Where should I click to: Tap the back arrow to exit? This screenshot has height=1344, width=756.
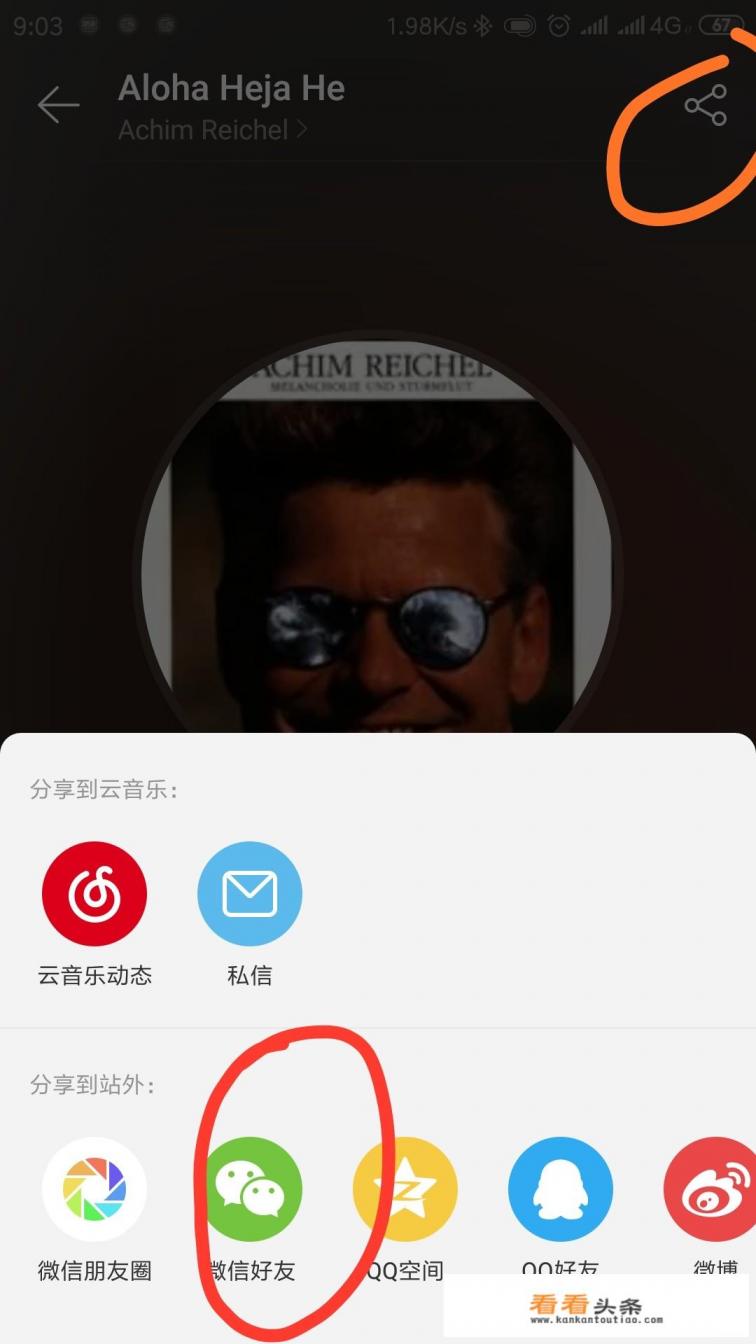click(x=58, y=104)
